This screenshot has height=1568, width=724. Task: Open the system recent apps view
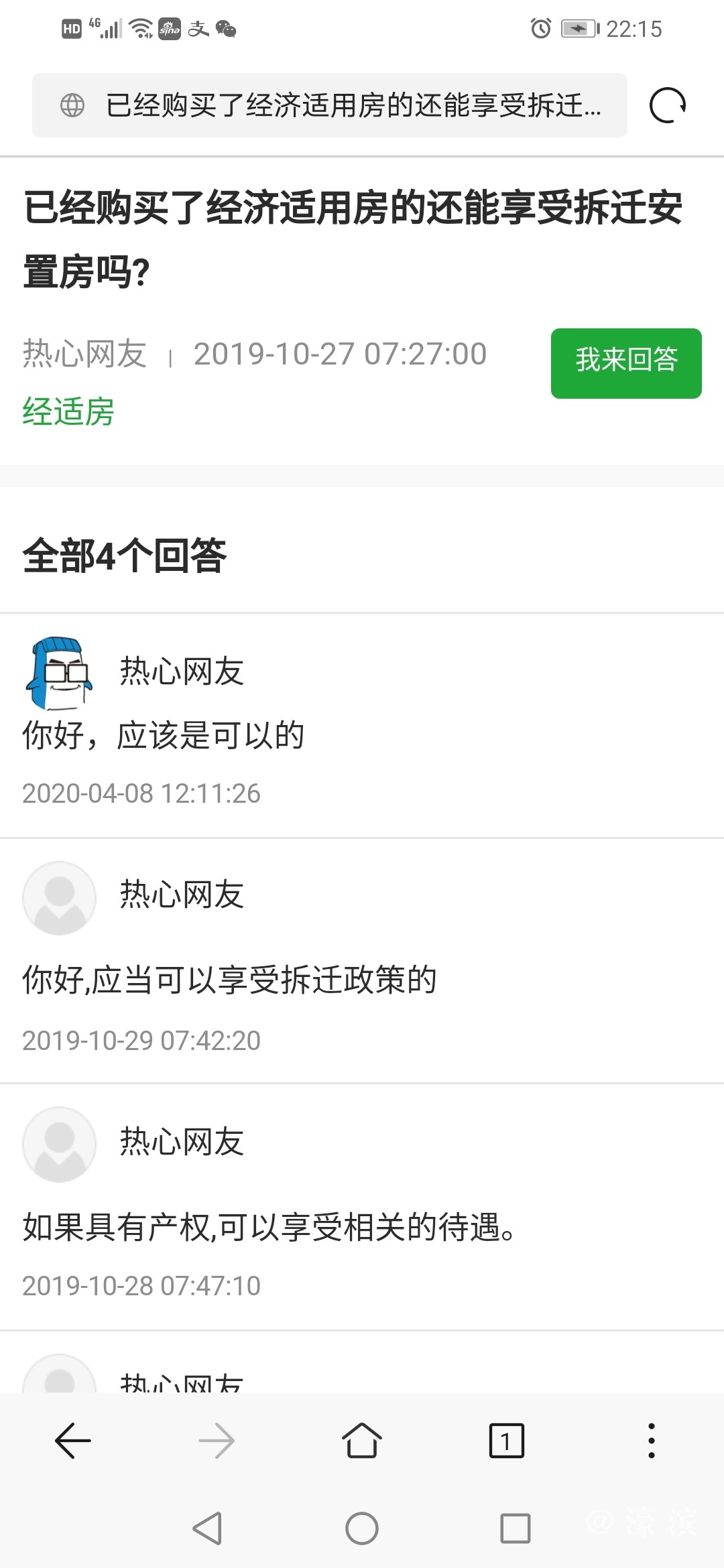click(516, 1528)
